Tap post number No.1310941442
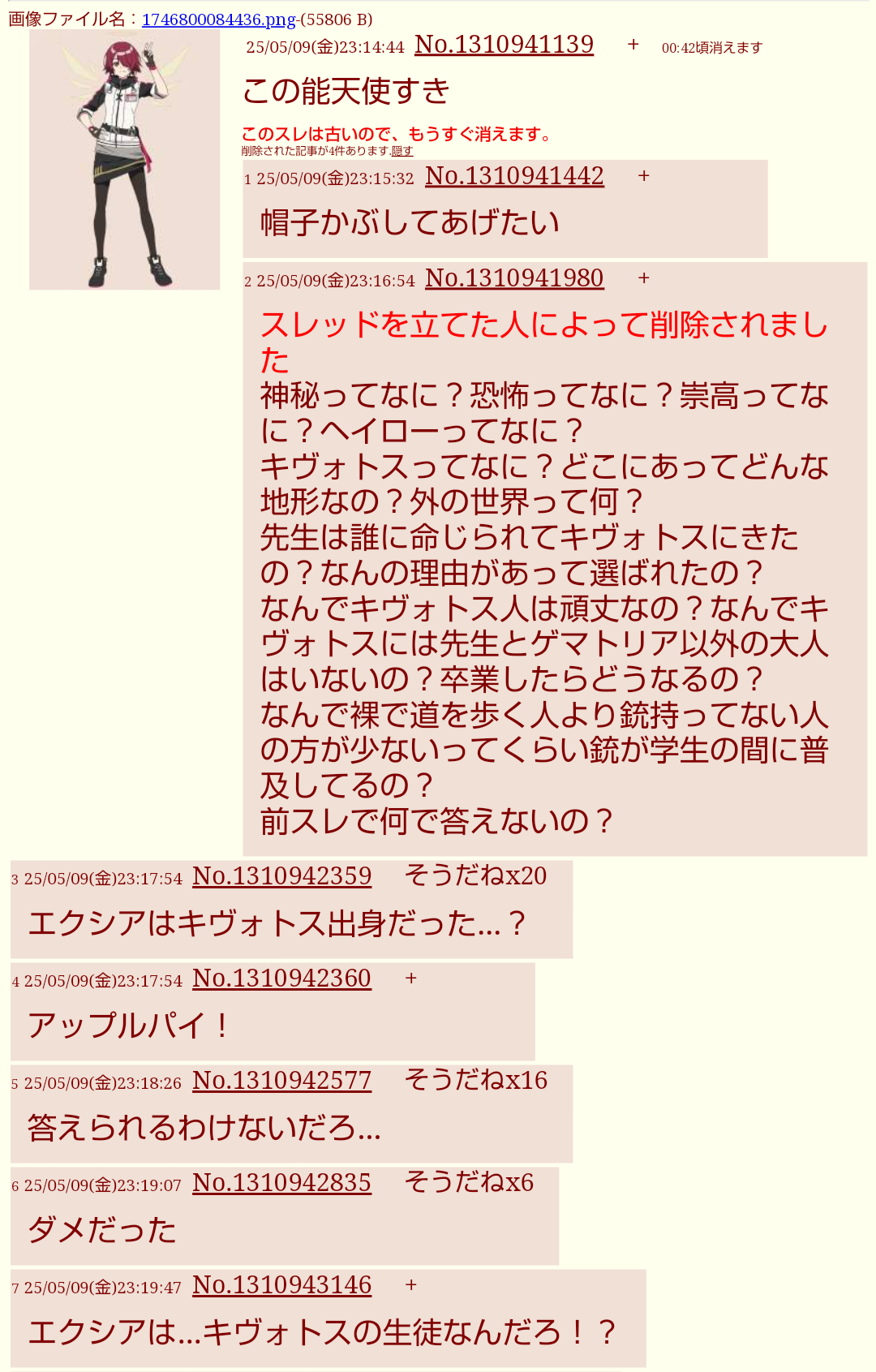This screenshot has width=876, height=1372. point(514,176)
